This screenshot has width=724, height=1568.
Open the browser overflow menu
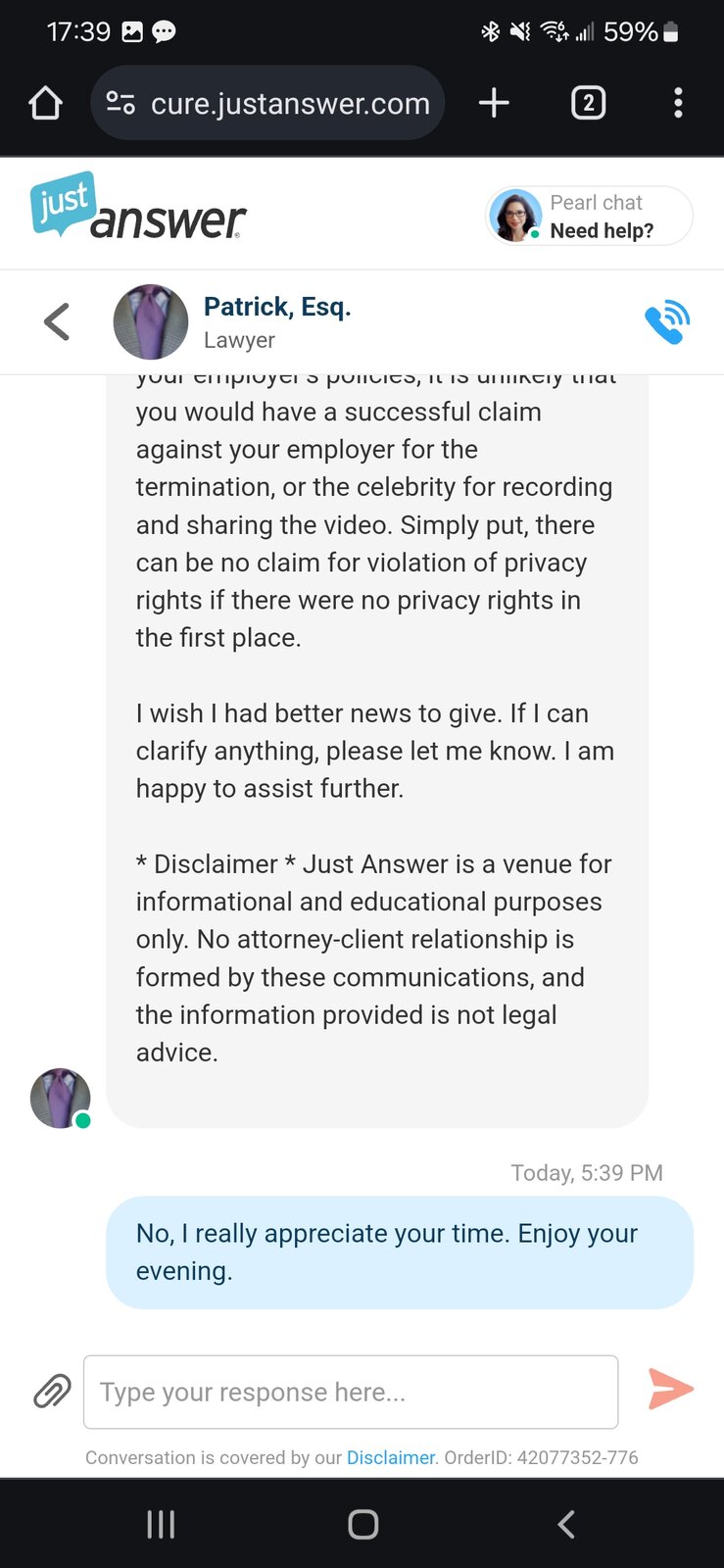(x=678, y=103)
